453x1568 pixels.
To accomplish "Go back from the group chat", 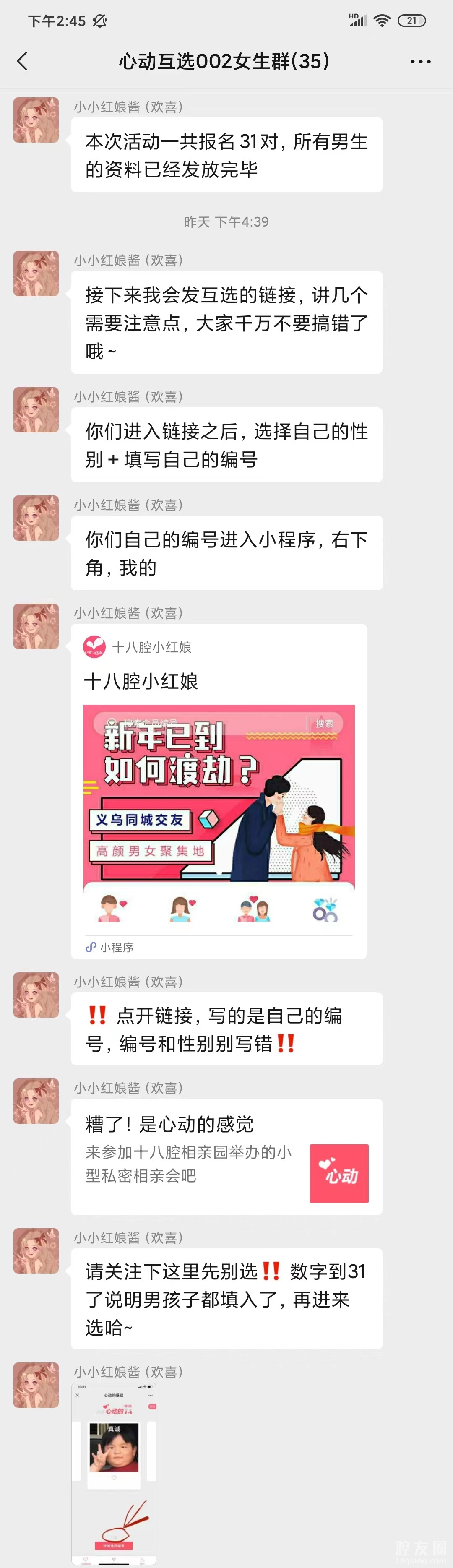I will pyautogui.click(x=23, y=62).
